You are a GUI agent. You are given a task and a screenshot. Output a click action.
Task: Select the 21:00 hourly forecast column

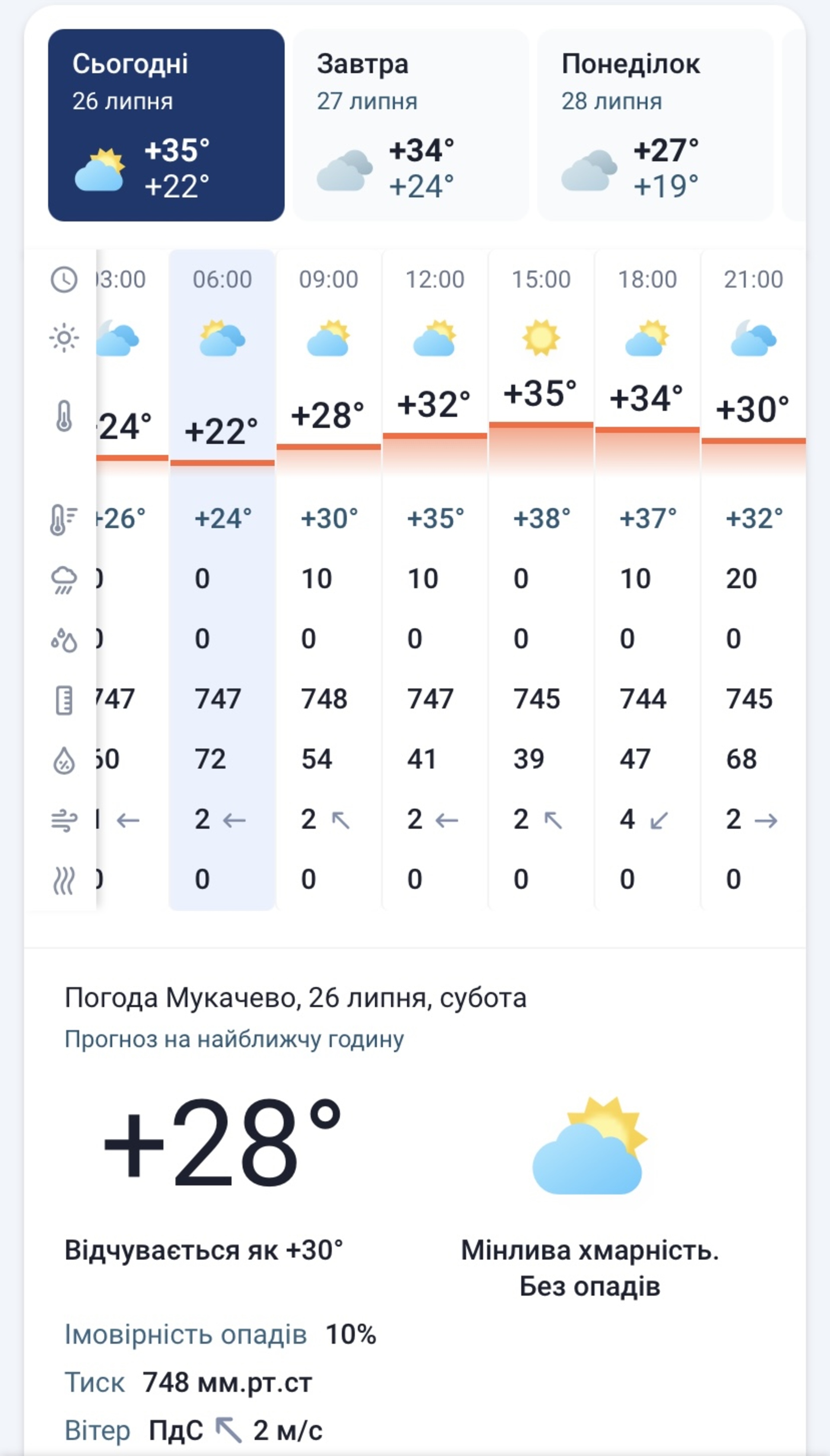pos(753,578)
